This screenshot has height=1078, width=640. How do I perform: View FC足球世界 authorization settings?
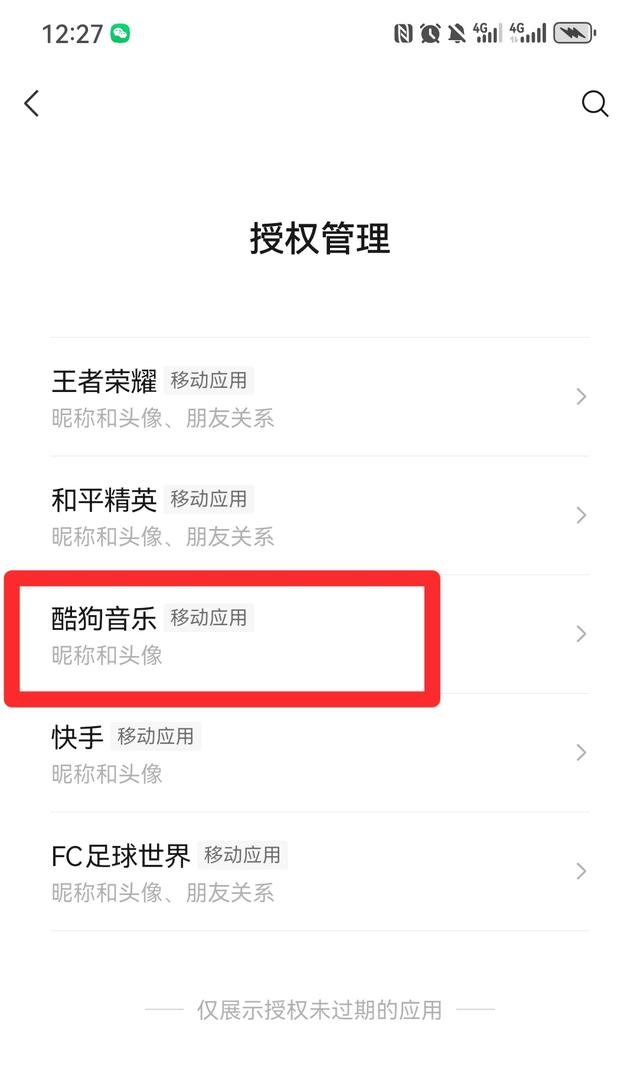320,872
